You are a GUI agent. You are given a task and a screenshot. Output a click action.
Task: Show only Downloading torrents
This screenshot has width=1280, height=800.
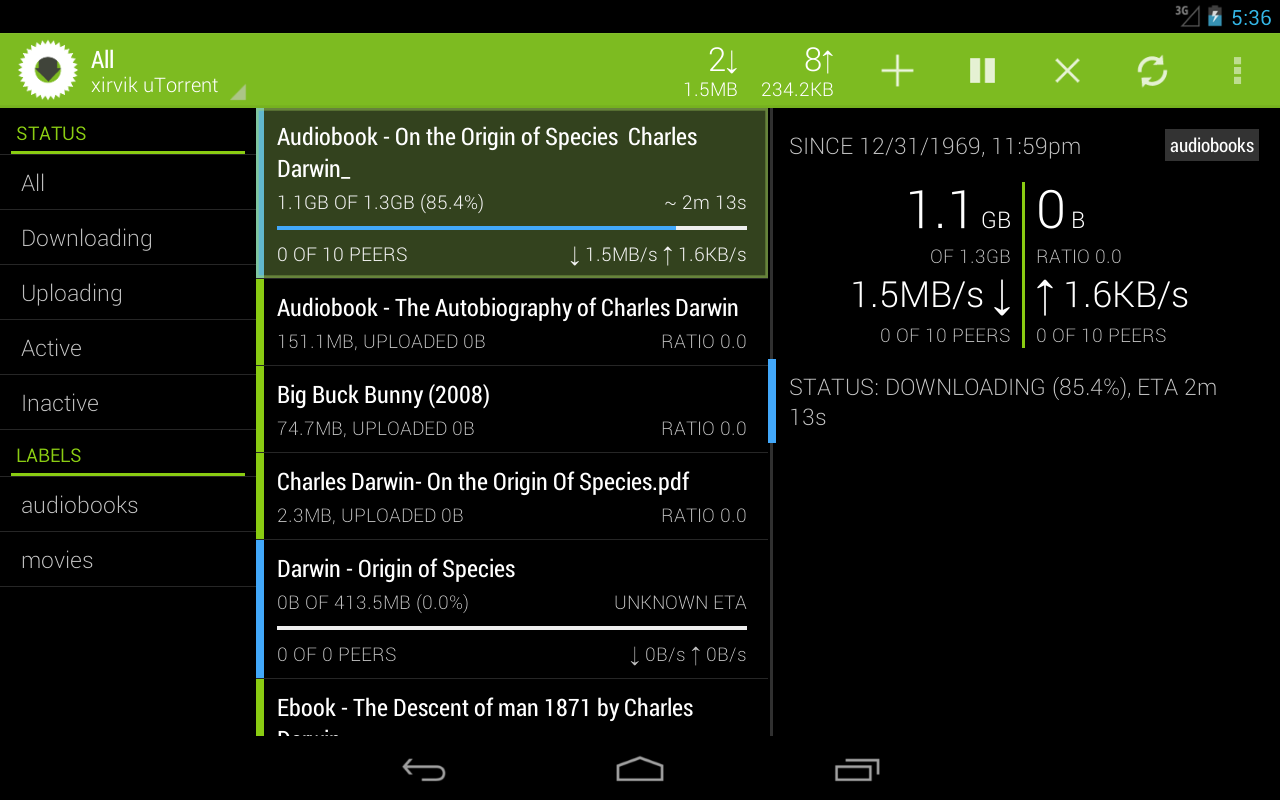[127, 238]
